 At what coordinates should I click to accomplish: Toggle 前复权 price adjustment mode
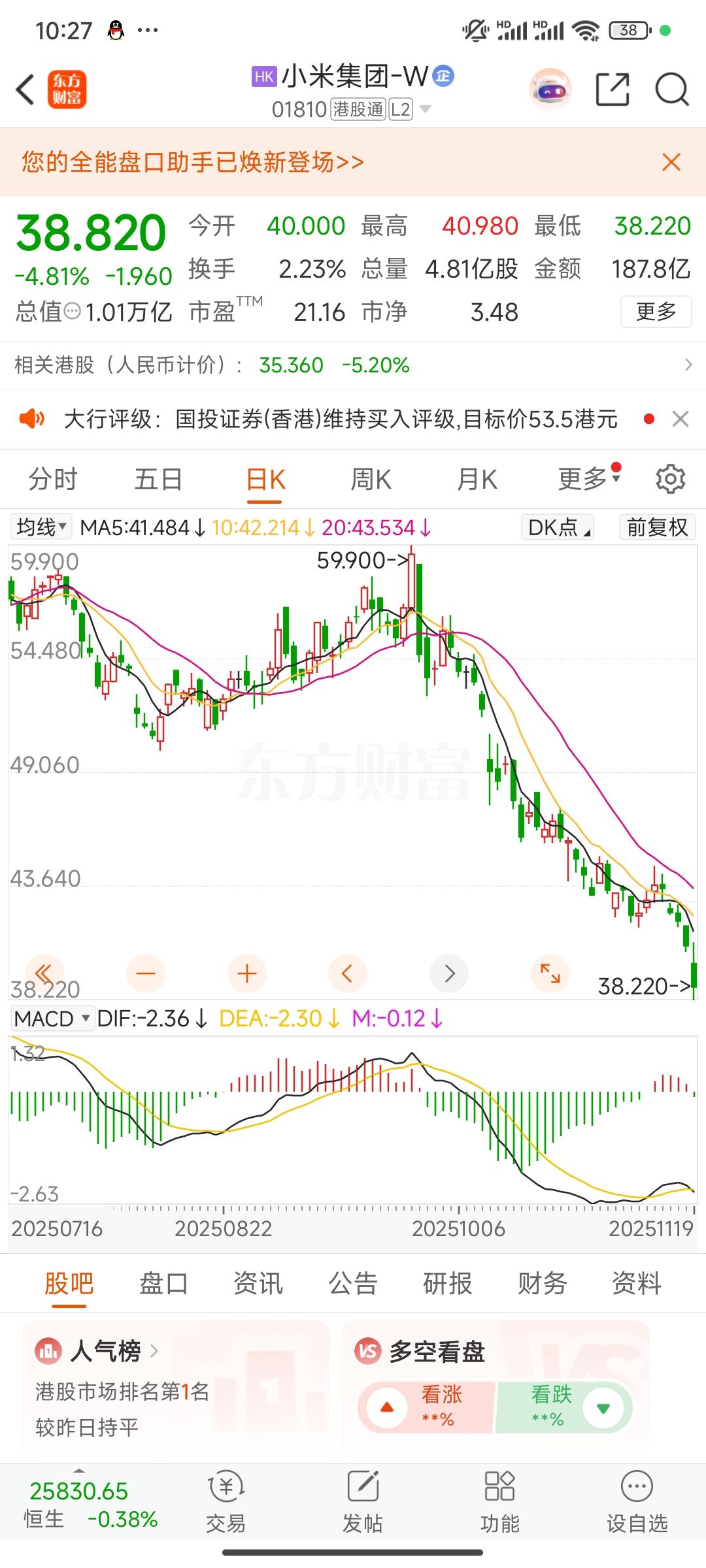click(x=656, y=527)
